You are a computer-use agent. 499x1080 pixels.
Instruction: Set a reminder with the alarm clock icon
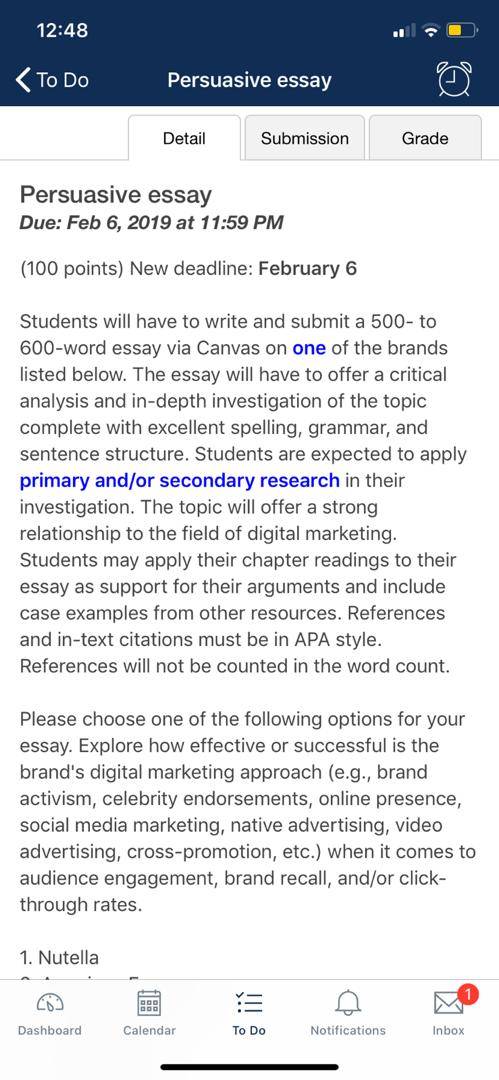tap(456, 80)
